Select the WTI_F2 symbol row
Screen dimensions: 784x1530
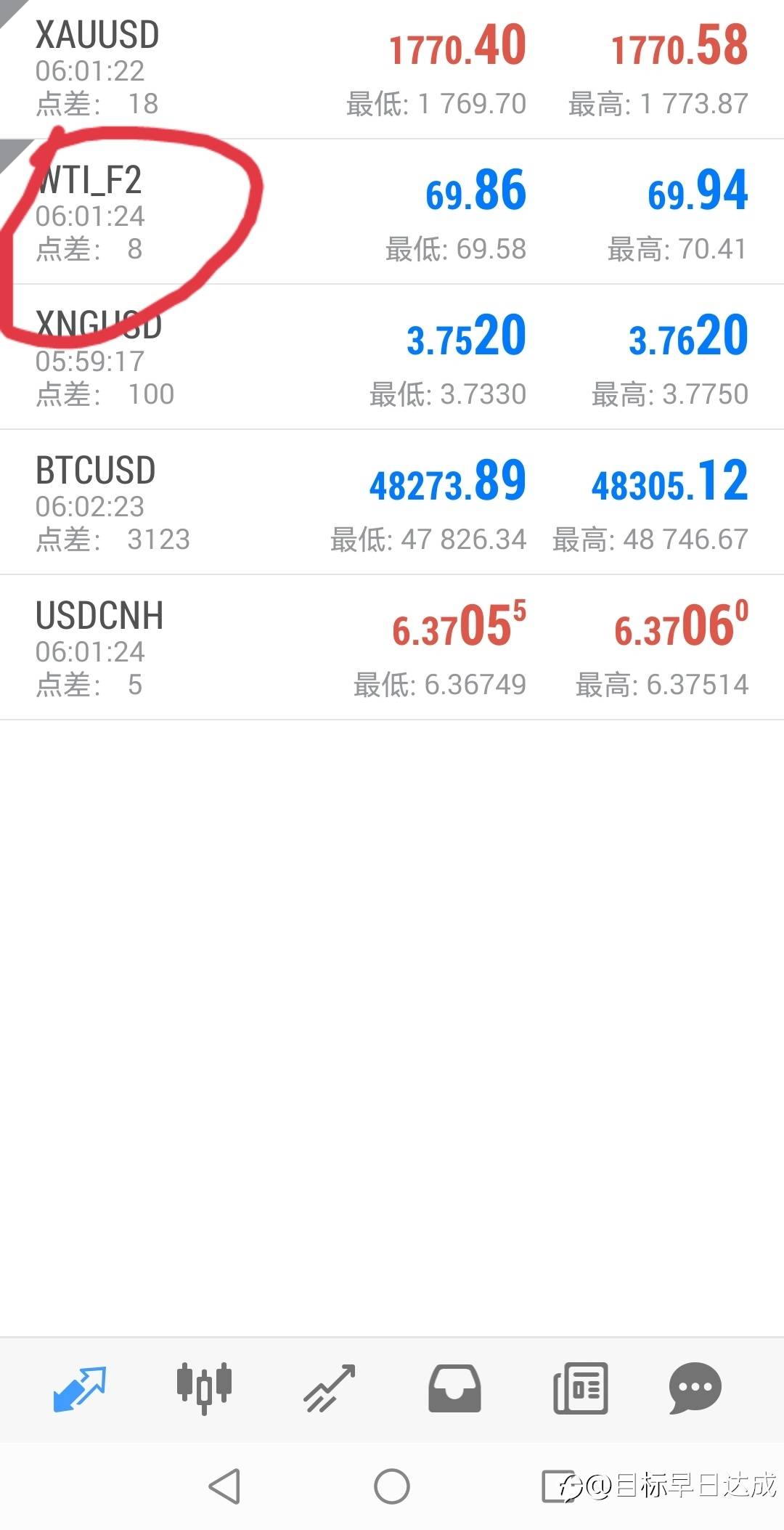pyautogui.click(x=392, y=211)
